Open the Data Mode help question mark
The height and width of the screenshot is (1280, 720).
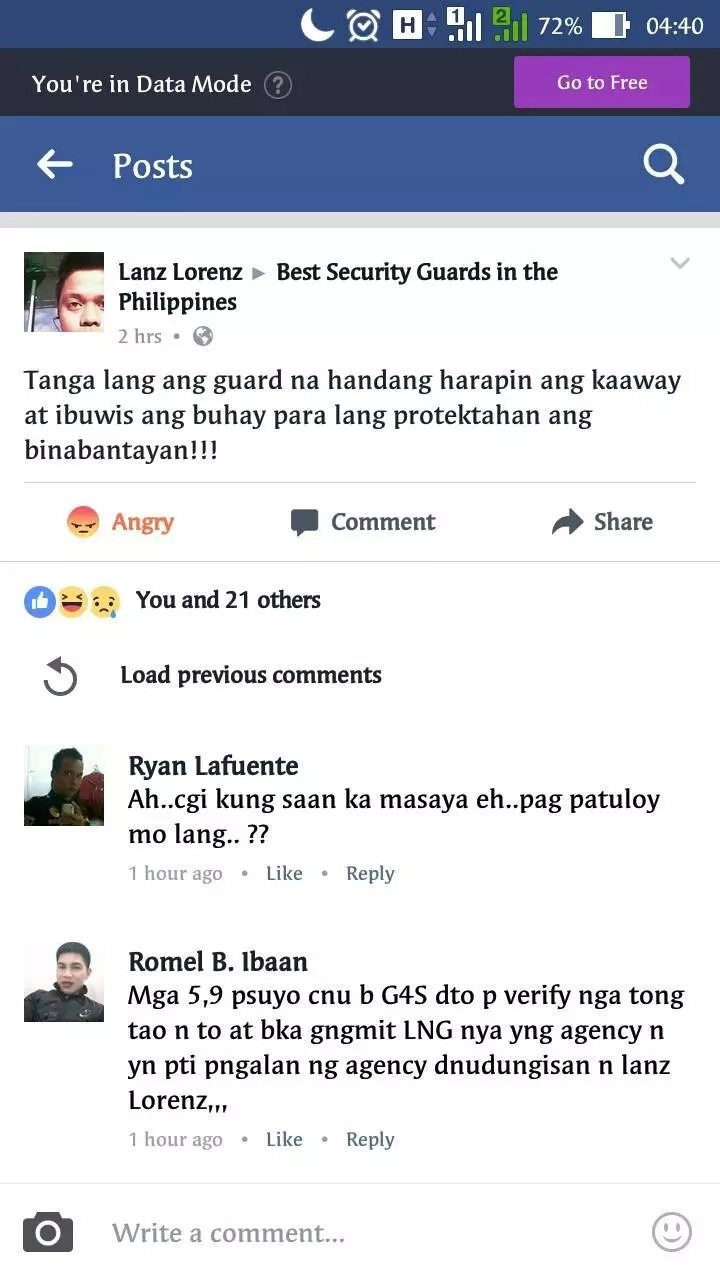coord(278,85)
